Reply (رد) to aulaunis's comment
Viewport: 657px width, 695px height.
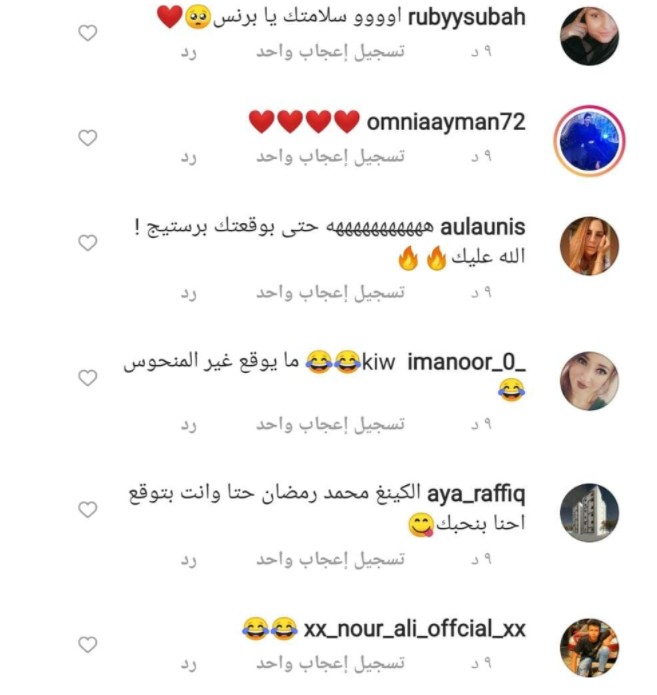click(189, 292)
